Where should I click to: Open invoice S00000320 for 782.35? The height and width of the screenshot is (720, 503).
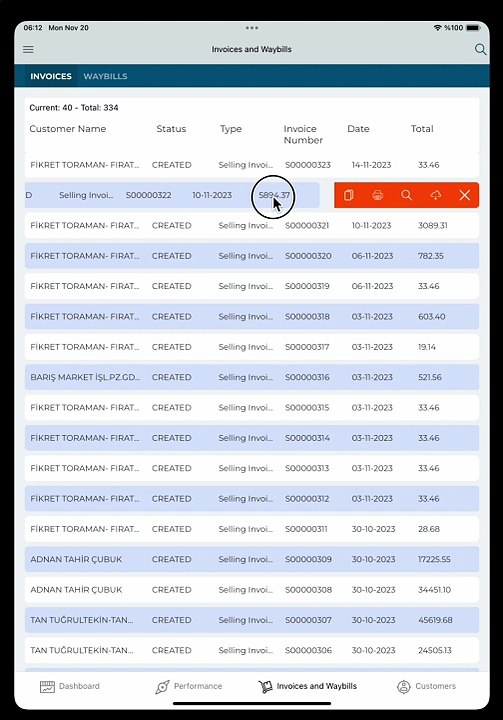252,256
